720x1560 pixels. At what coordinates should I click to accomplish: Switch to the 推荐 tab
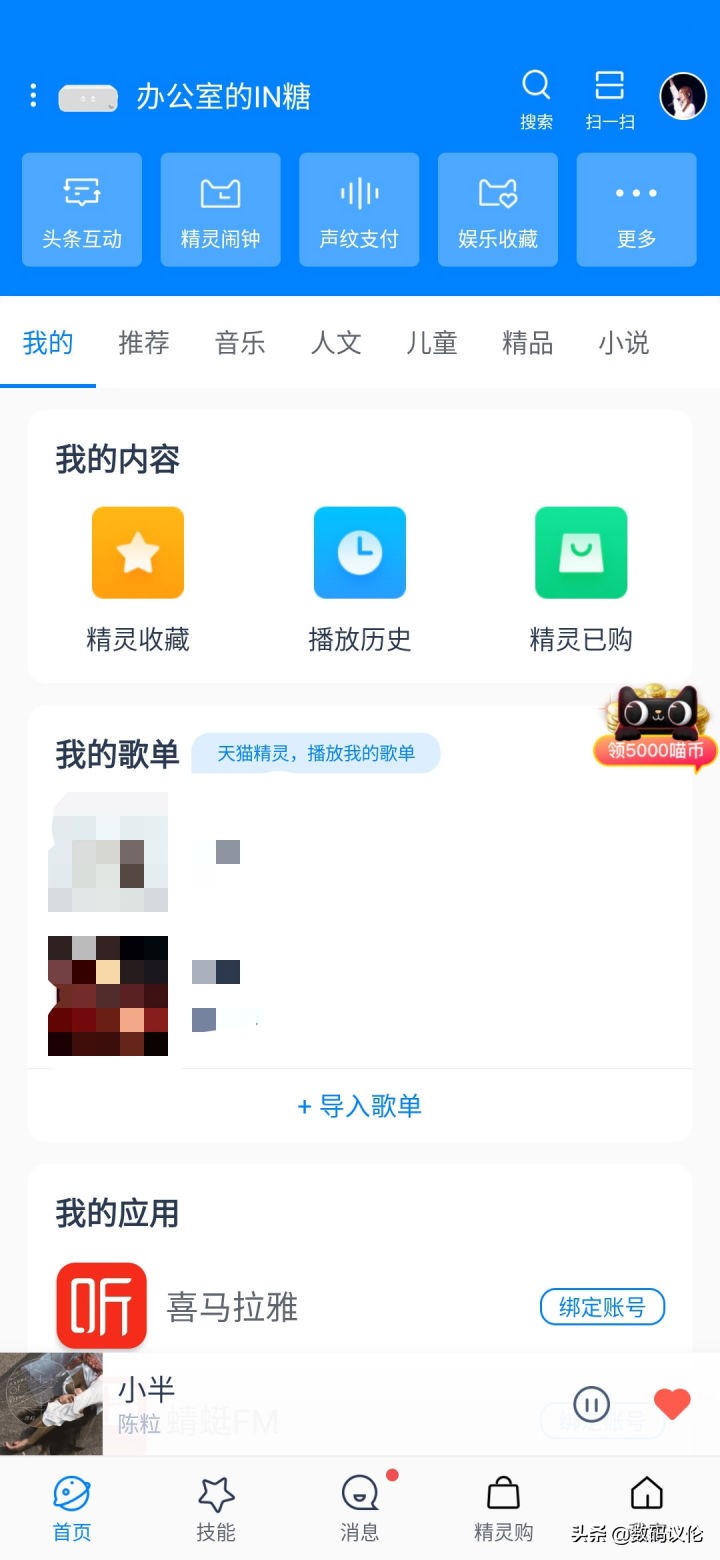point(143,343)
